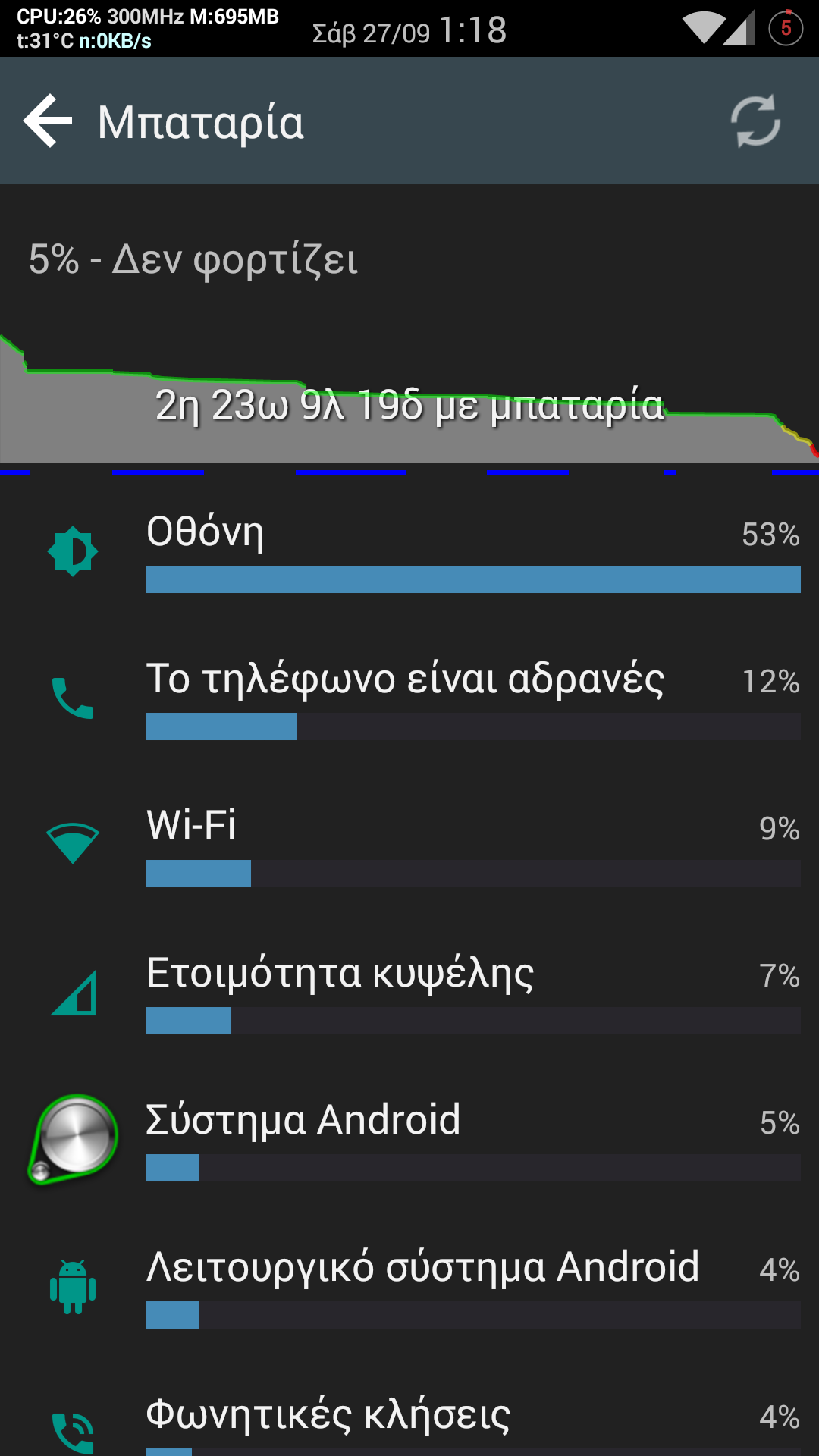Refresh battery usage stats
This screenshot has width=819, height=1456.
pos(755,121)
